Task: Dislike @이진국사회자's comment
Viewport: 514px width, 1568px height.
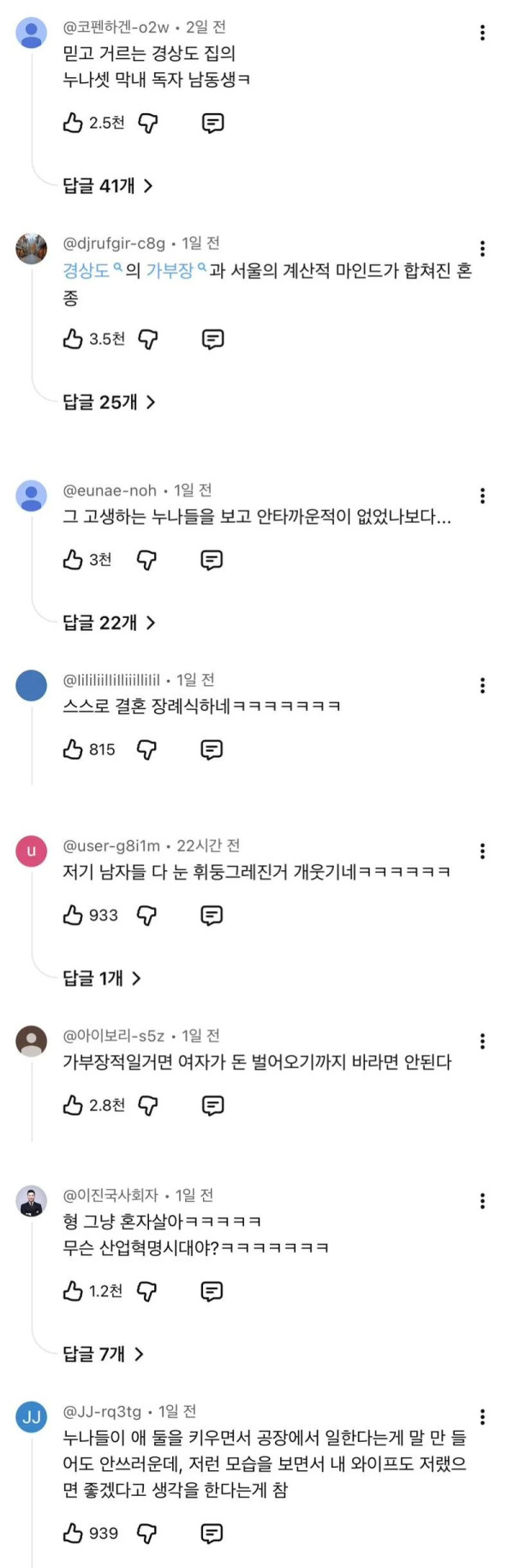Action: point(147,1291)
